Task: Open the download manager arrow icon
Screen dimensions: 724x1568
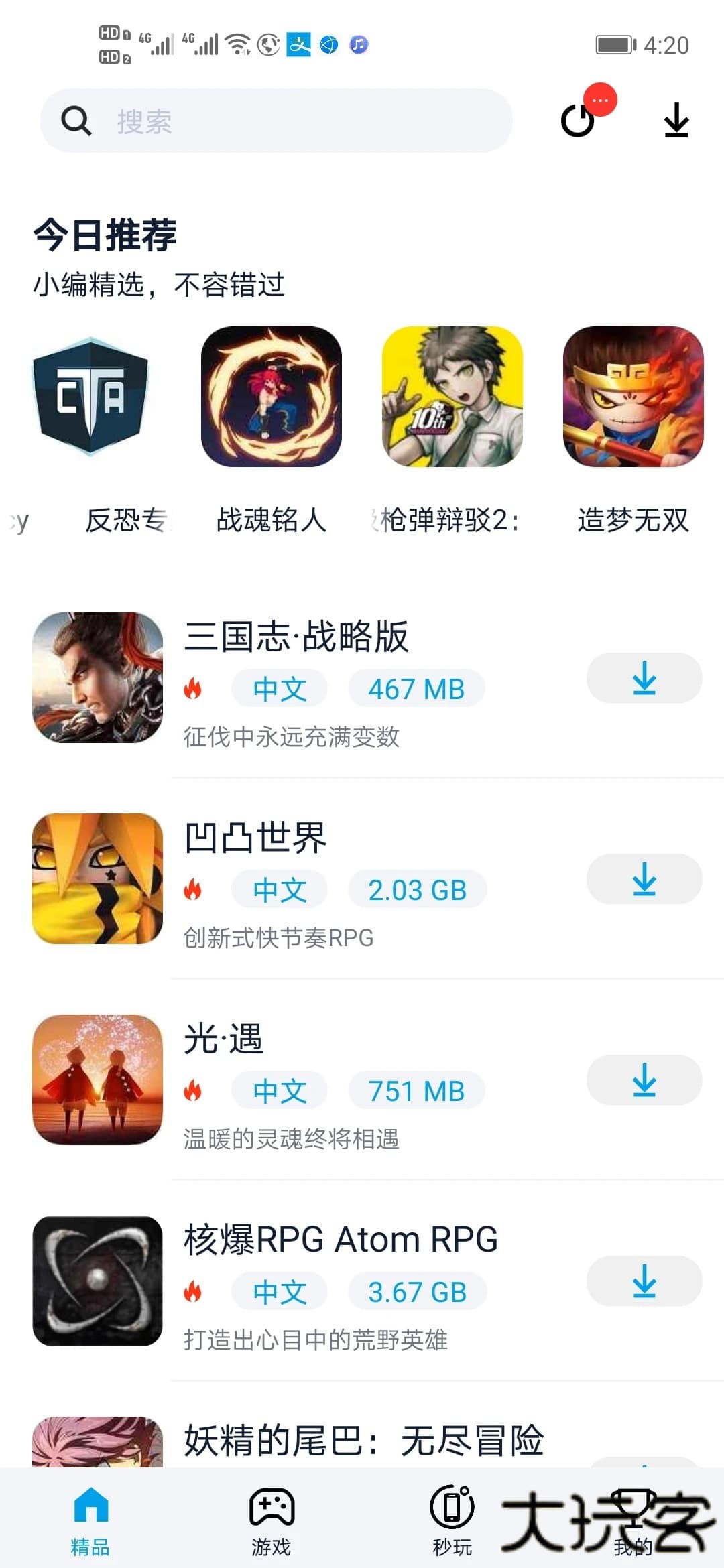Action: click(x=676, y=121)
